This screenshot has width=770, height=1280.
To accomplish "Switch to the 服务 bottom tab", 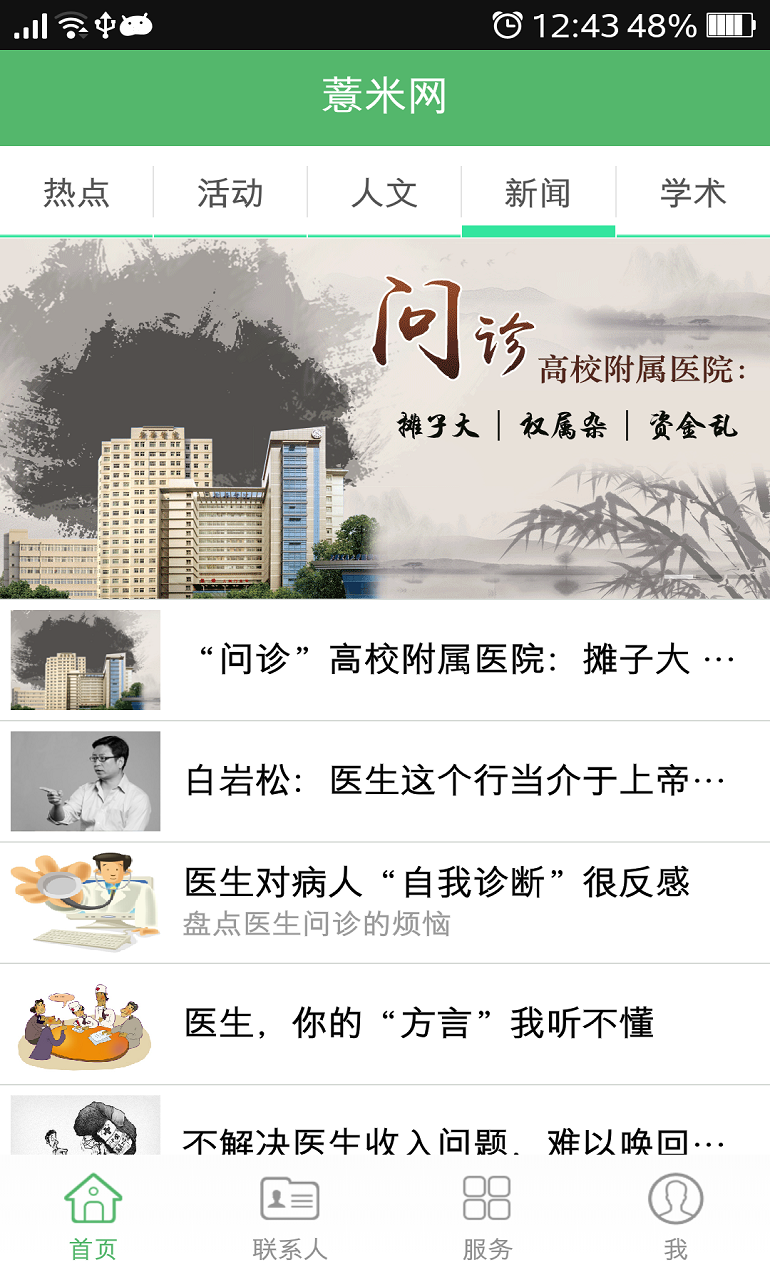I will pos(487,1217).
